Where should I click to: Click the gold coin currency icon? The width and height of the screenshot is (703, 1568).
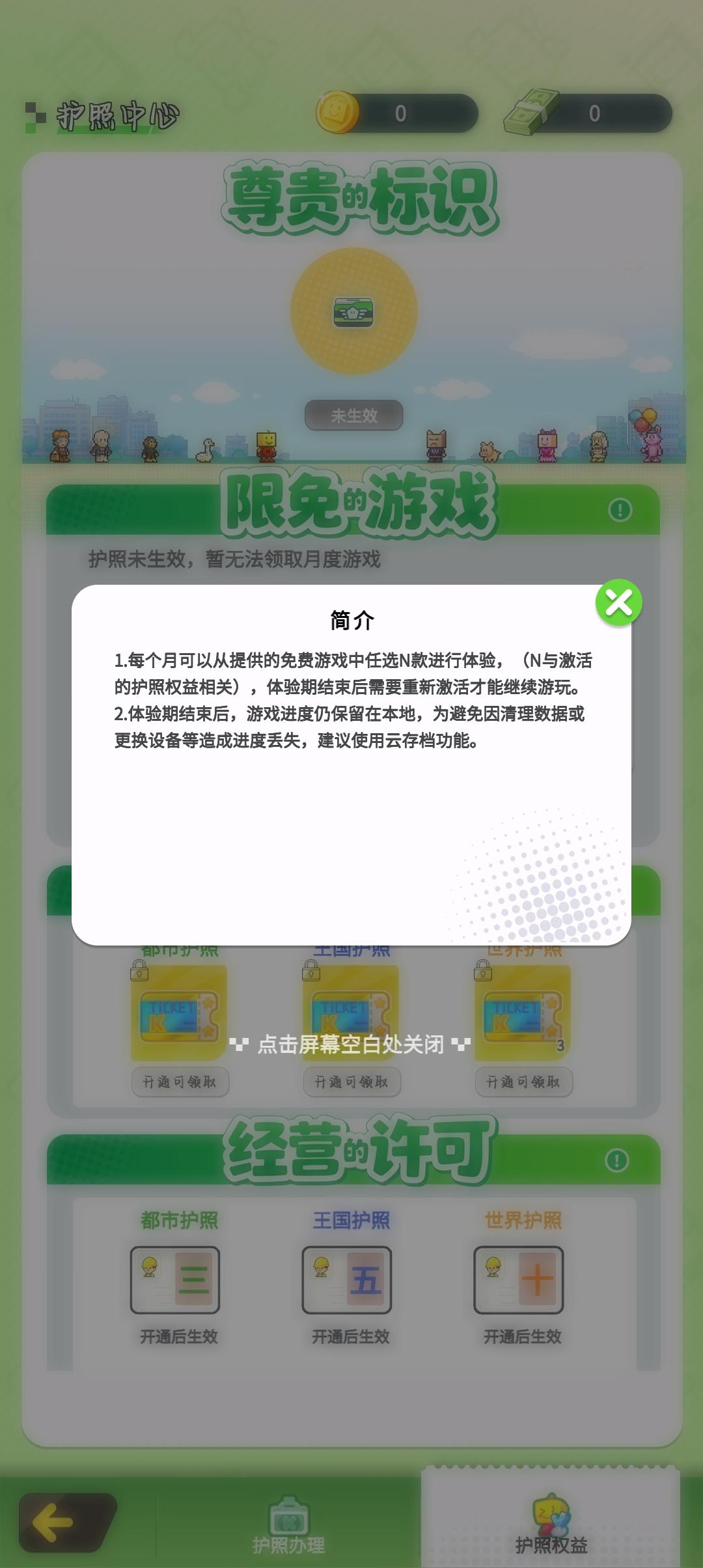click(338, 112)
